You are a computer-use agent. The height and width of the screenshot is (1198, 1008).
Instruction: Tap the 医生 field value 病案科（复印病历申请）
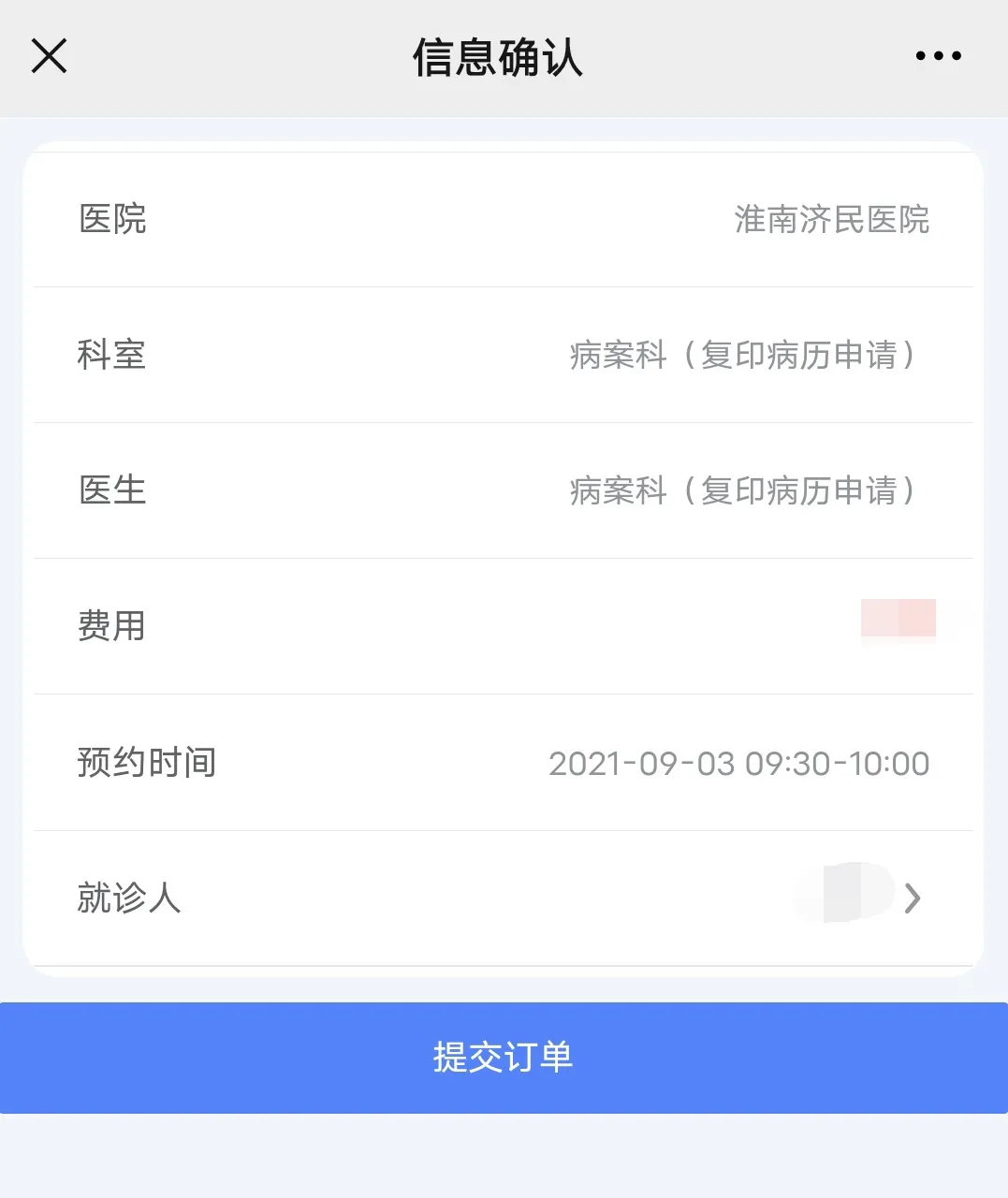[744, 490]
